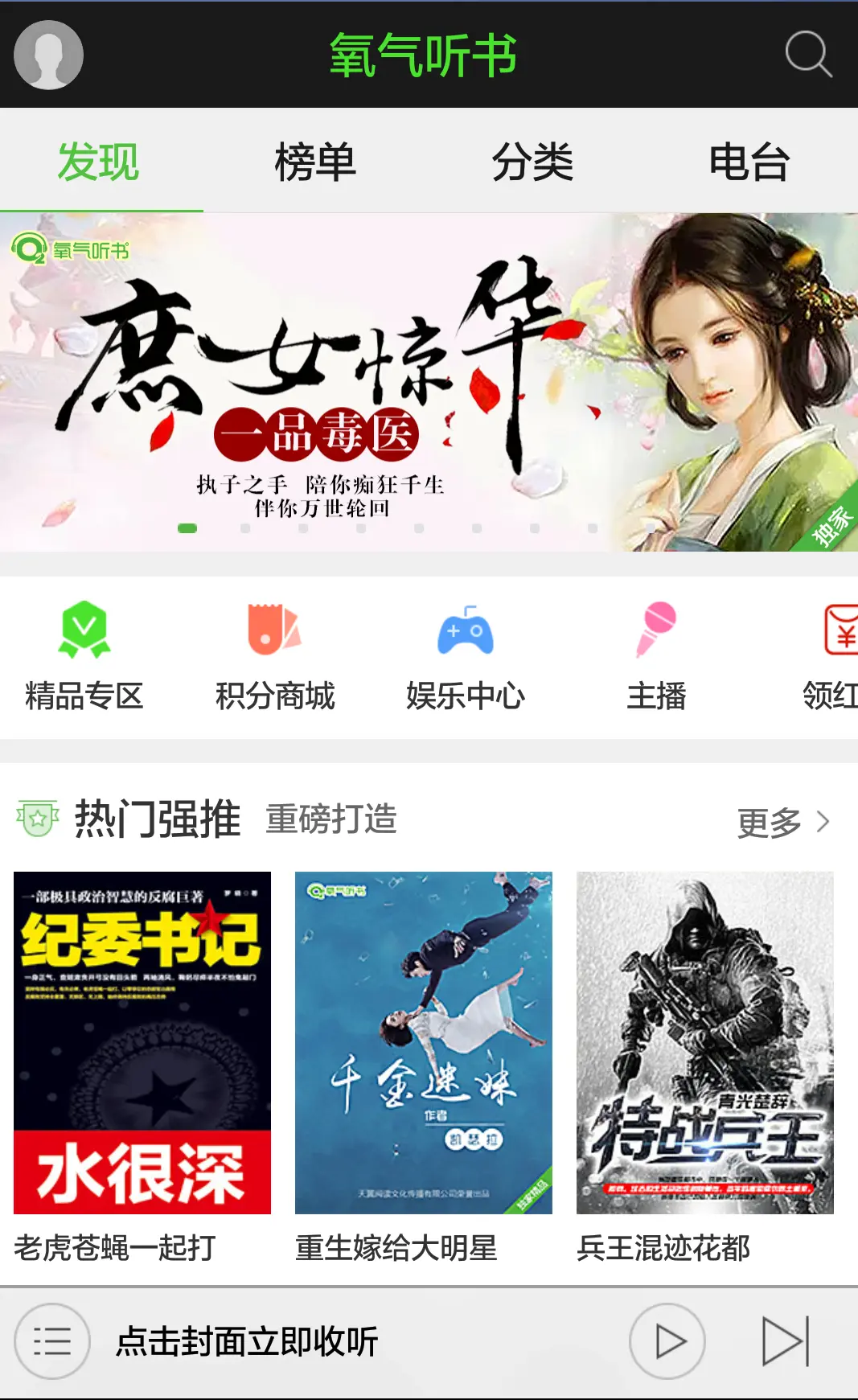Tap 更多 for 热门强推
The image size is (858, 1400).
[x=783, y=822]
